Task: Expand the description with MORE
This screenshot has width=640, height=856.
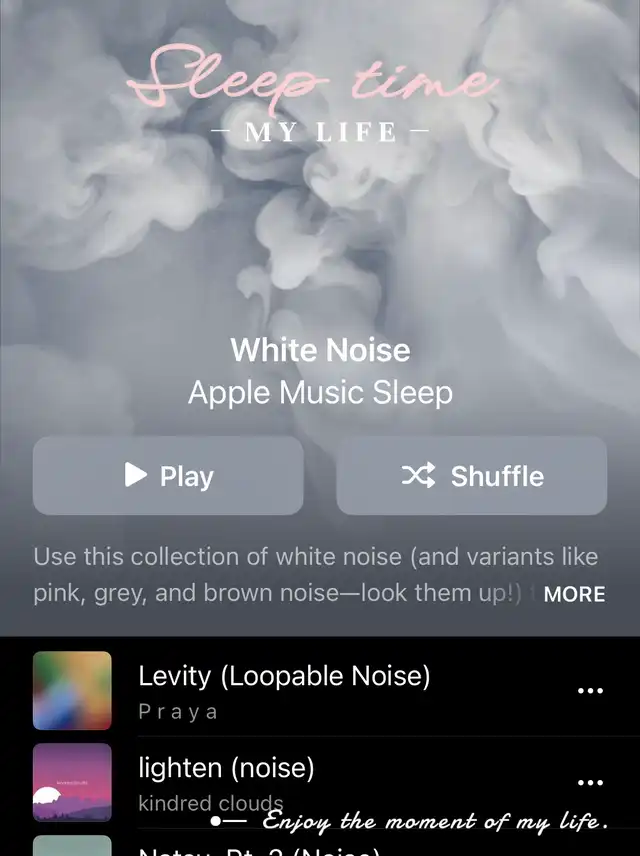Action: (x=574, y=594)
